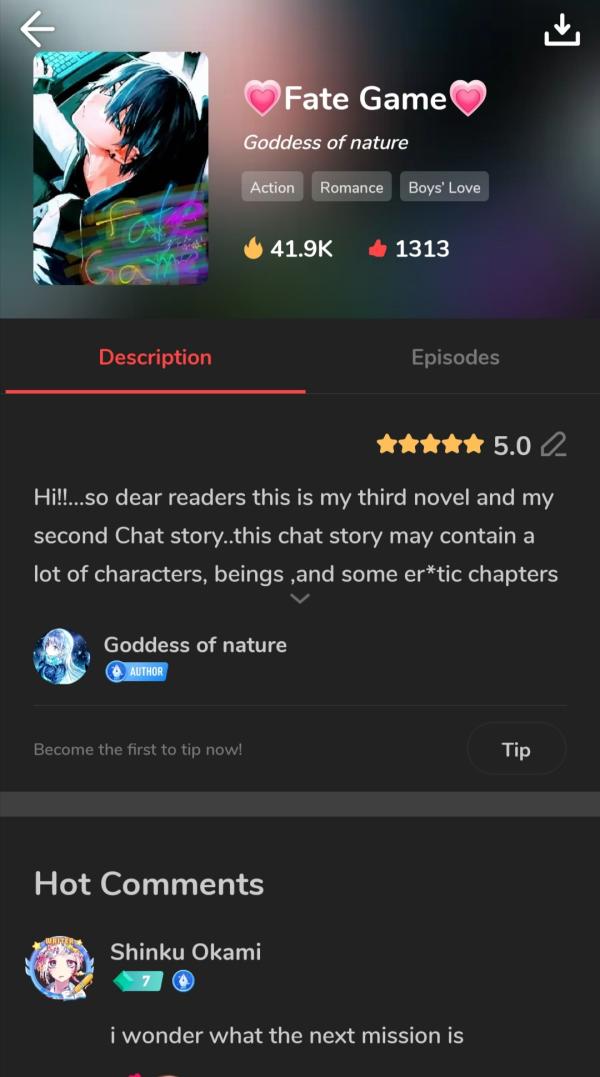Open Shinku Okami's profile avatar
Screen dimensions: 600x1077
[59, 967]
